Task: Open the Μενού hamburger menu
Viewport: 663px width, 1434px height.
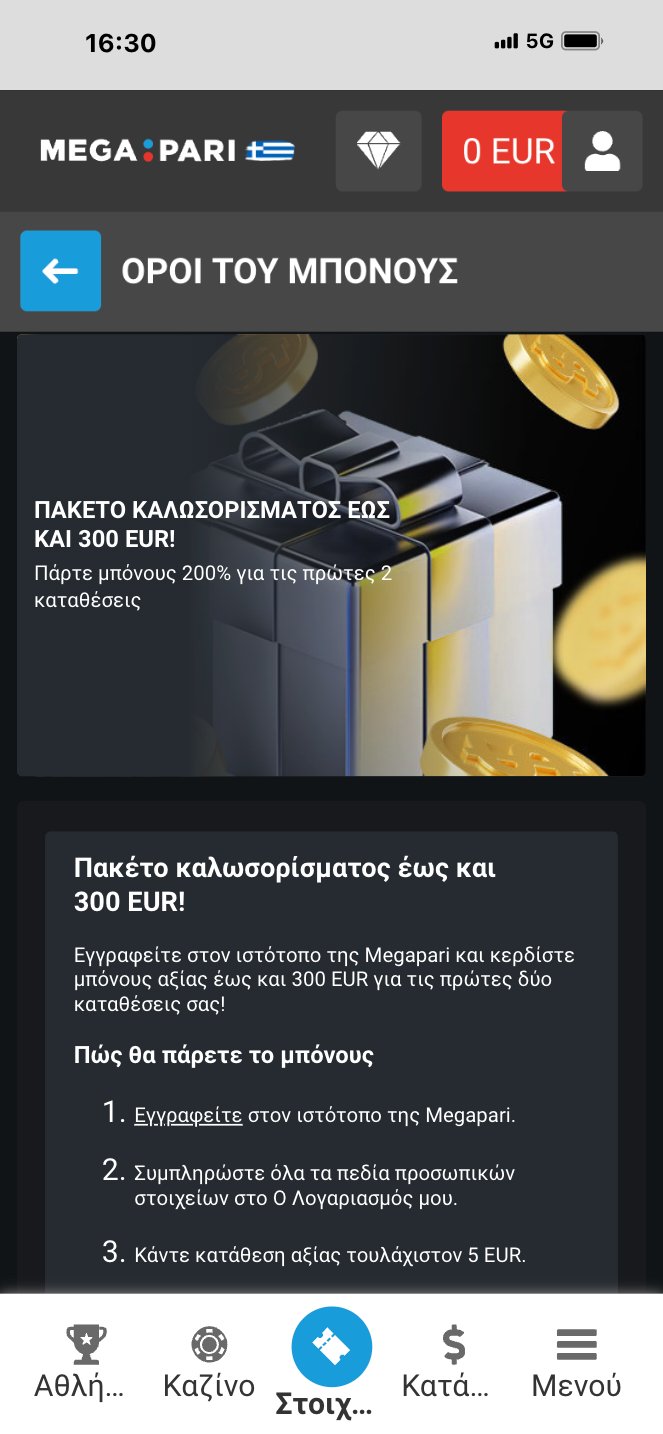Action: pyautogui.click(x=576, y=1362)
